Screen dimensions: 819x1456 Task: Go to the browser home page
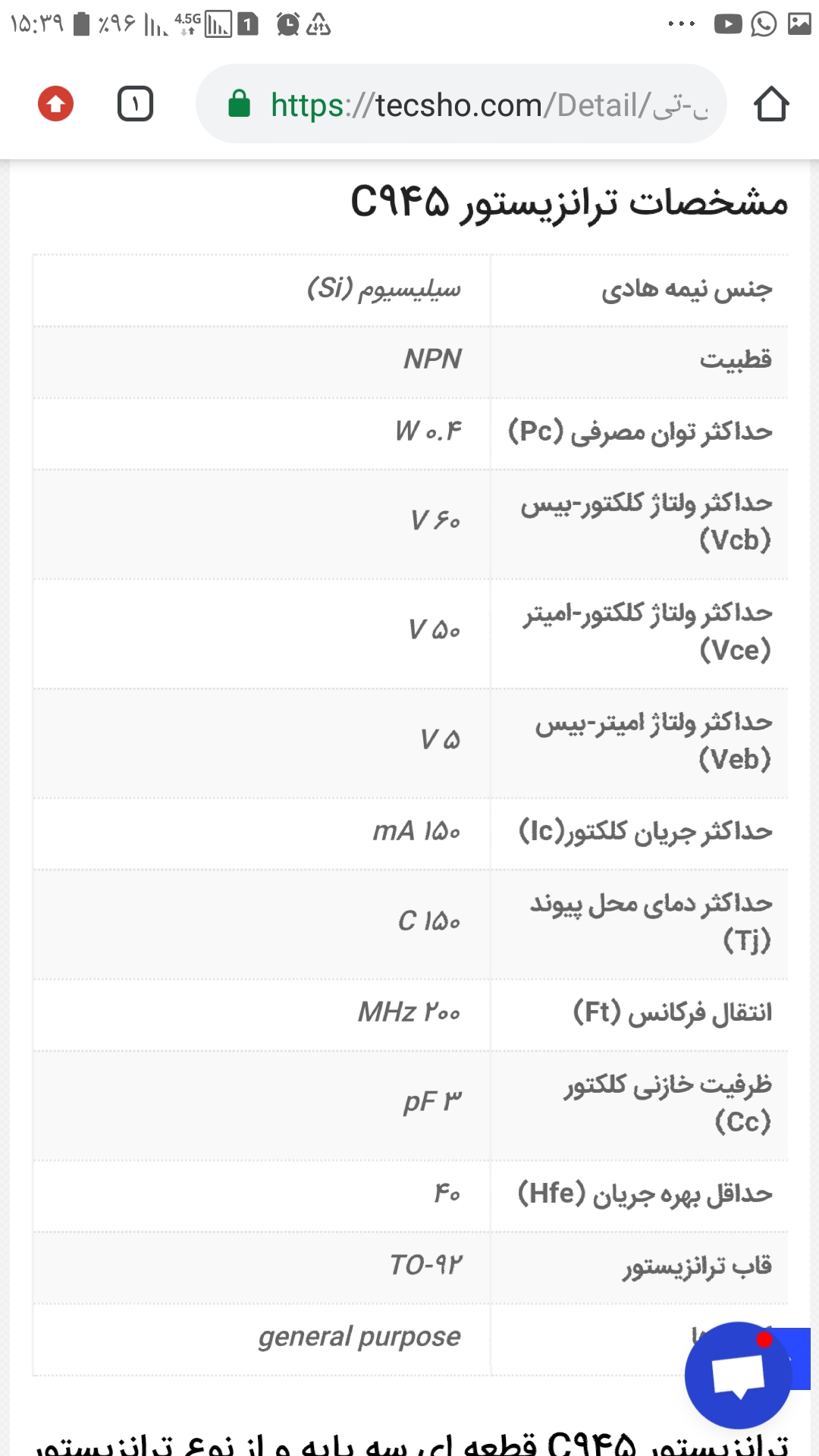point(771,104)
